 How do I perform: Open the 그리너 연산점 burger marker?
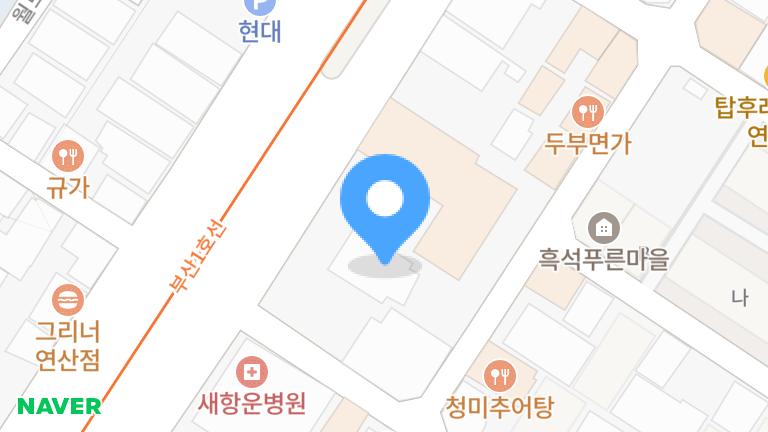tap(68, 299)
